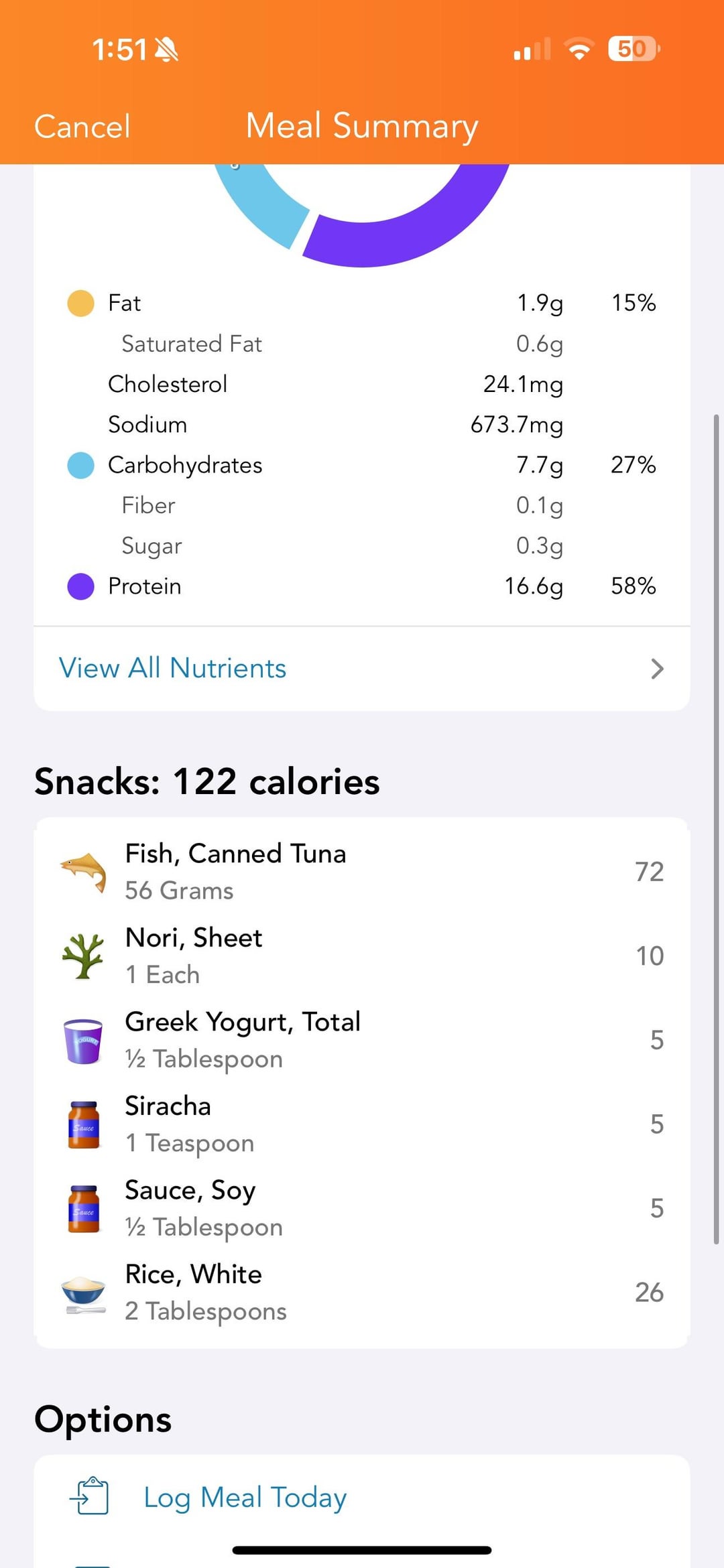Open the Fish, Canned Tuna entry
724x1568 pixels.
point(362,871)
